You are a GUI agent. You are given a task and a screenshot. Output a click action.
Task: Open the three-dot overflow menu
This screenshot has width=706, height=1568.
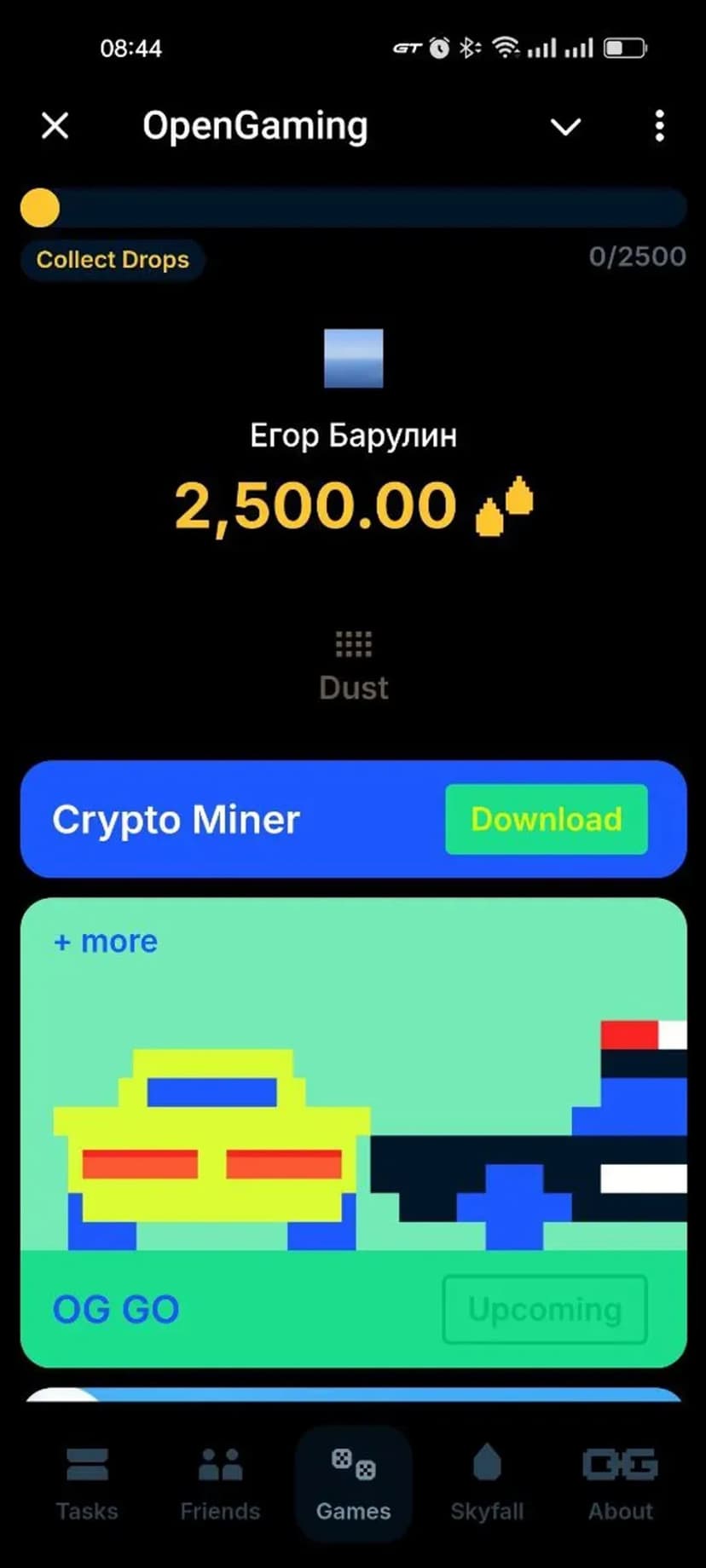[659, 126]
